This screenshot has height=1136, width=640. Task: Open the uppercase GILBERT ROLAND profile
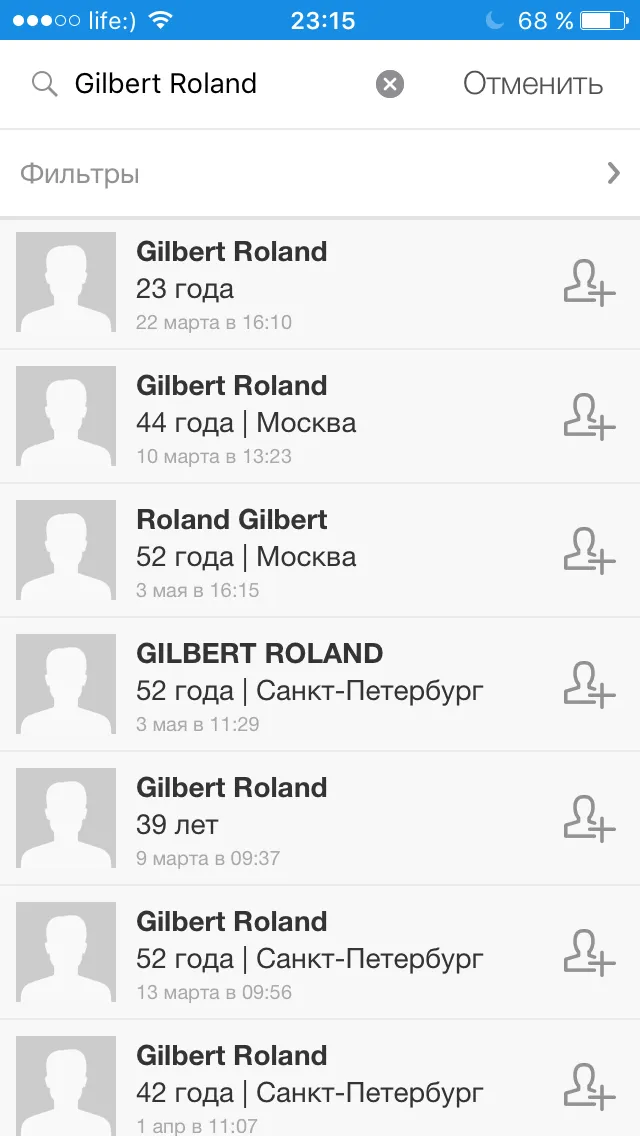point(320,685)
